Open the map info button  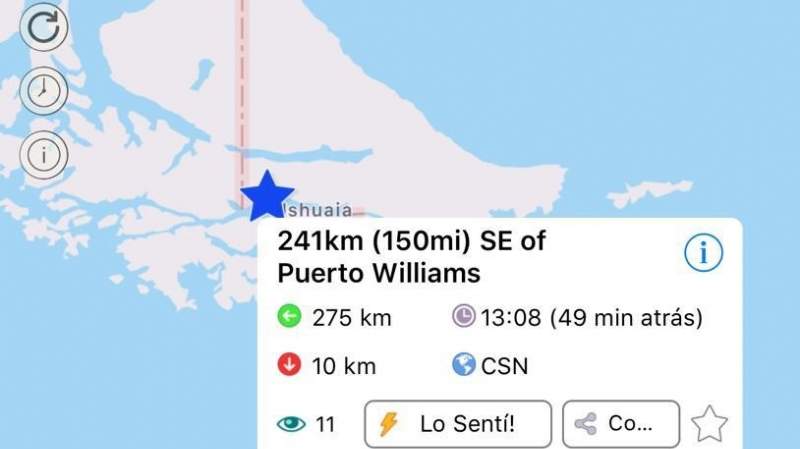[x=44, y=155]
